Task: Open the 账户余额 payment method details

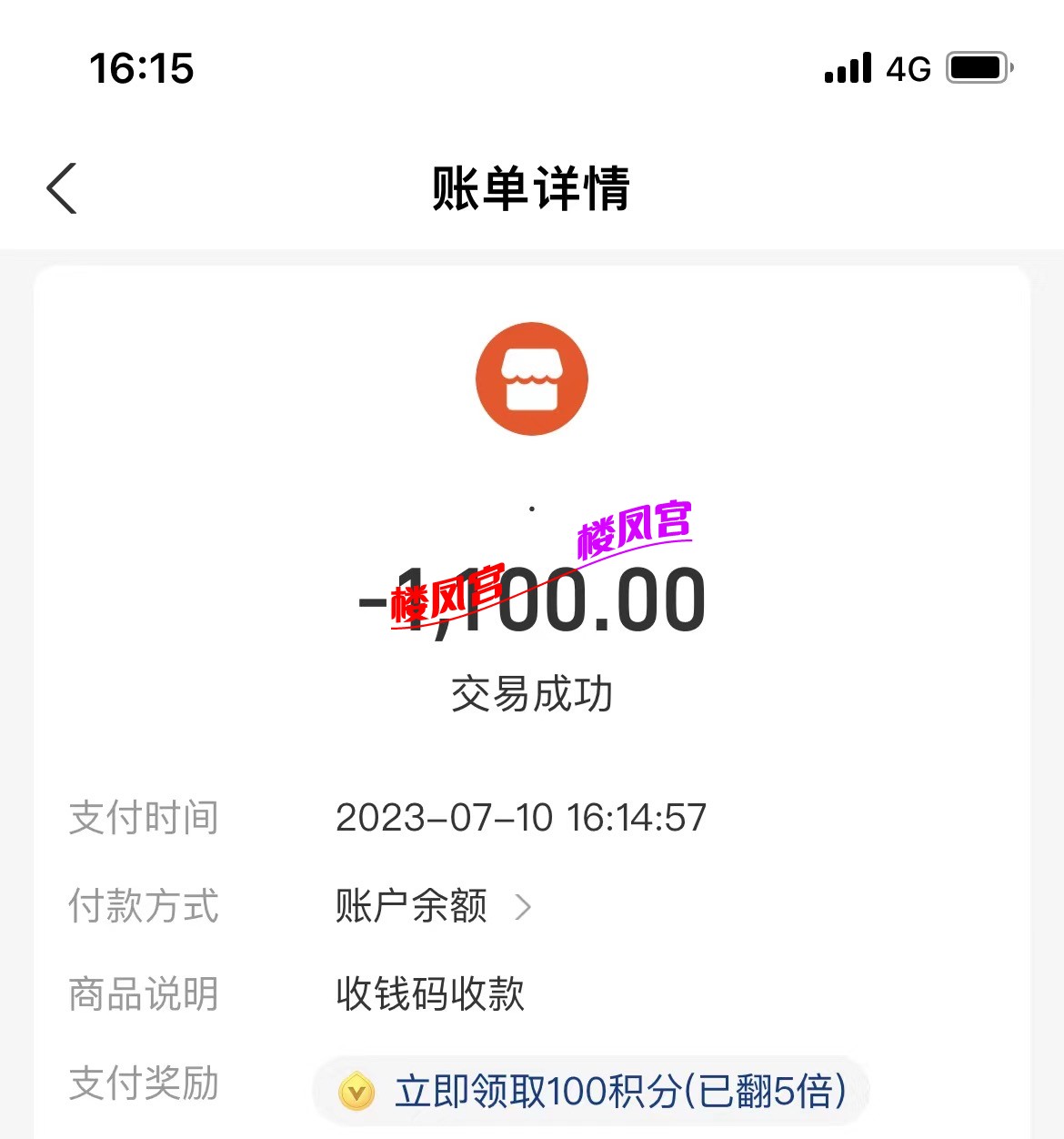Action: point(433,906)
